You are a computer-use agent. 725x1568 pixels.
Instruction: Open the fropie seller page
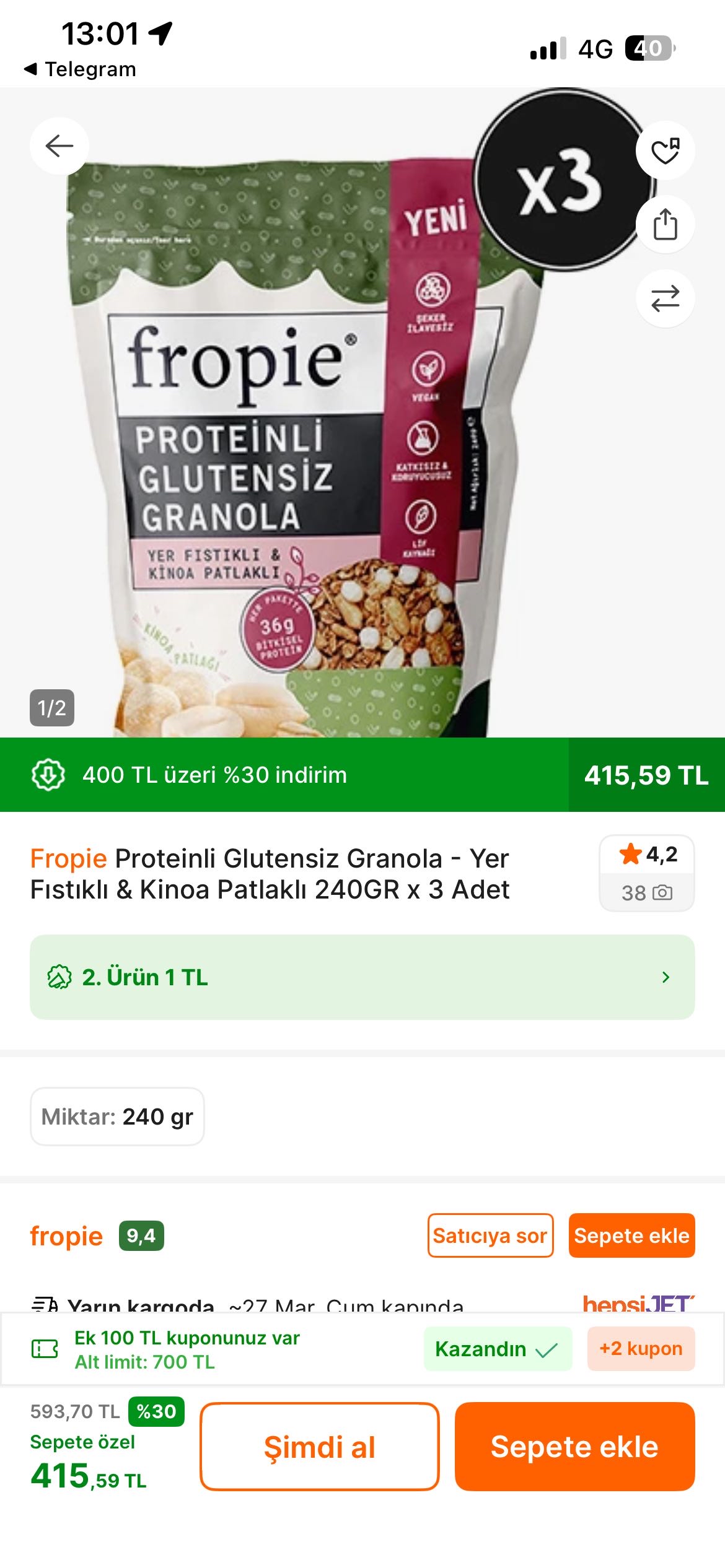tap(66, 1236)
